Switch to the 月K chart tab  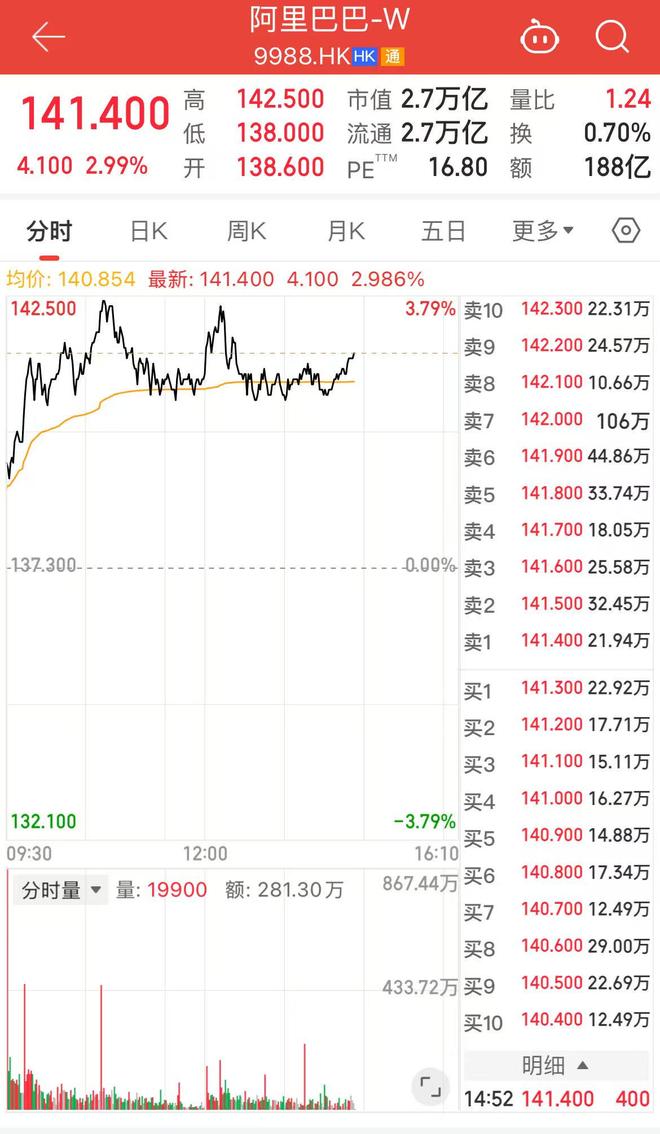coord(345,231)
